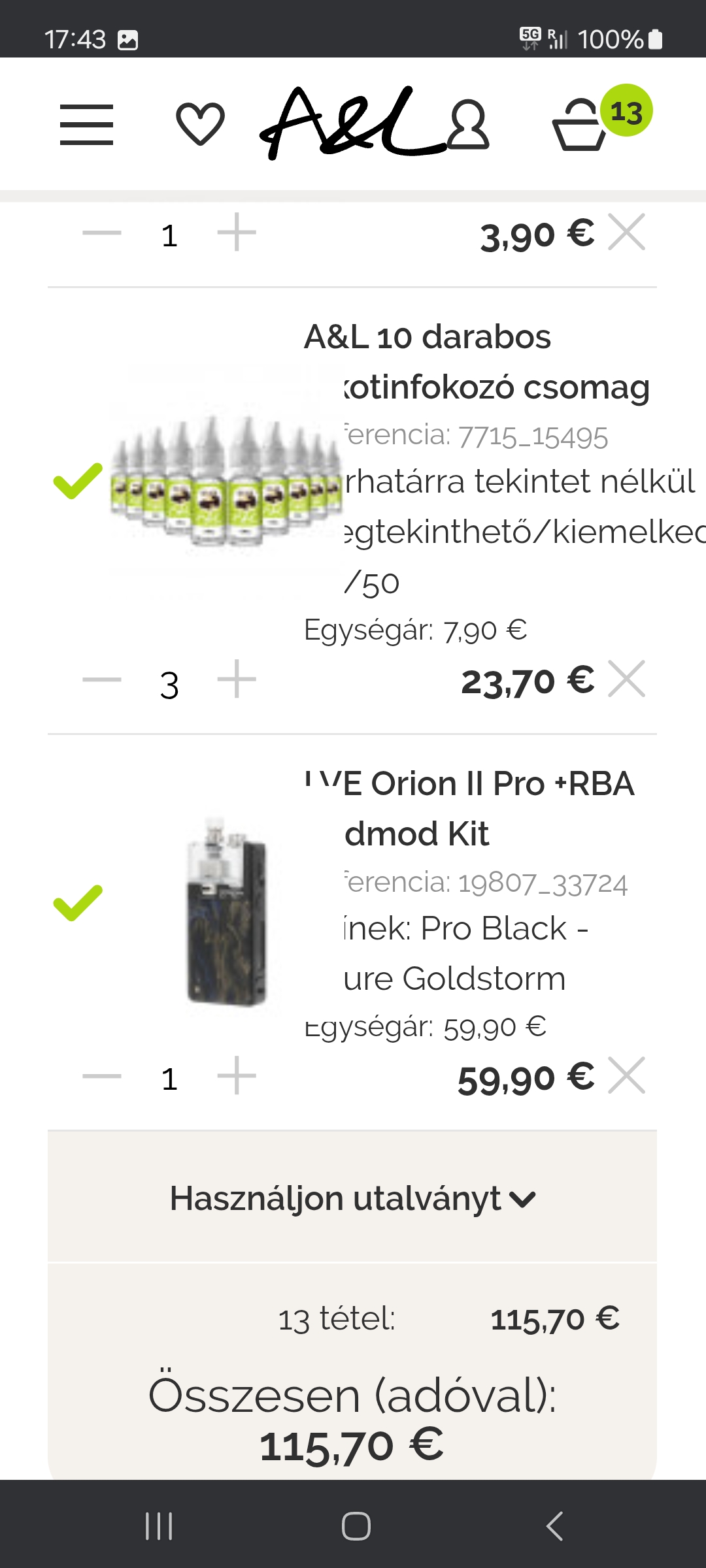Image resolution: width=706 pixels, height=1568 pixels.
Task: Open the A&L 10 darabos product title
Action: point(428,338)
